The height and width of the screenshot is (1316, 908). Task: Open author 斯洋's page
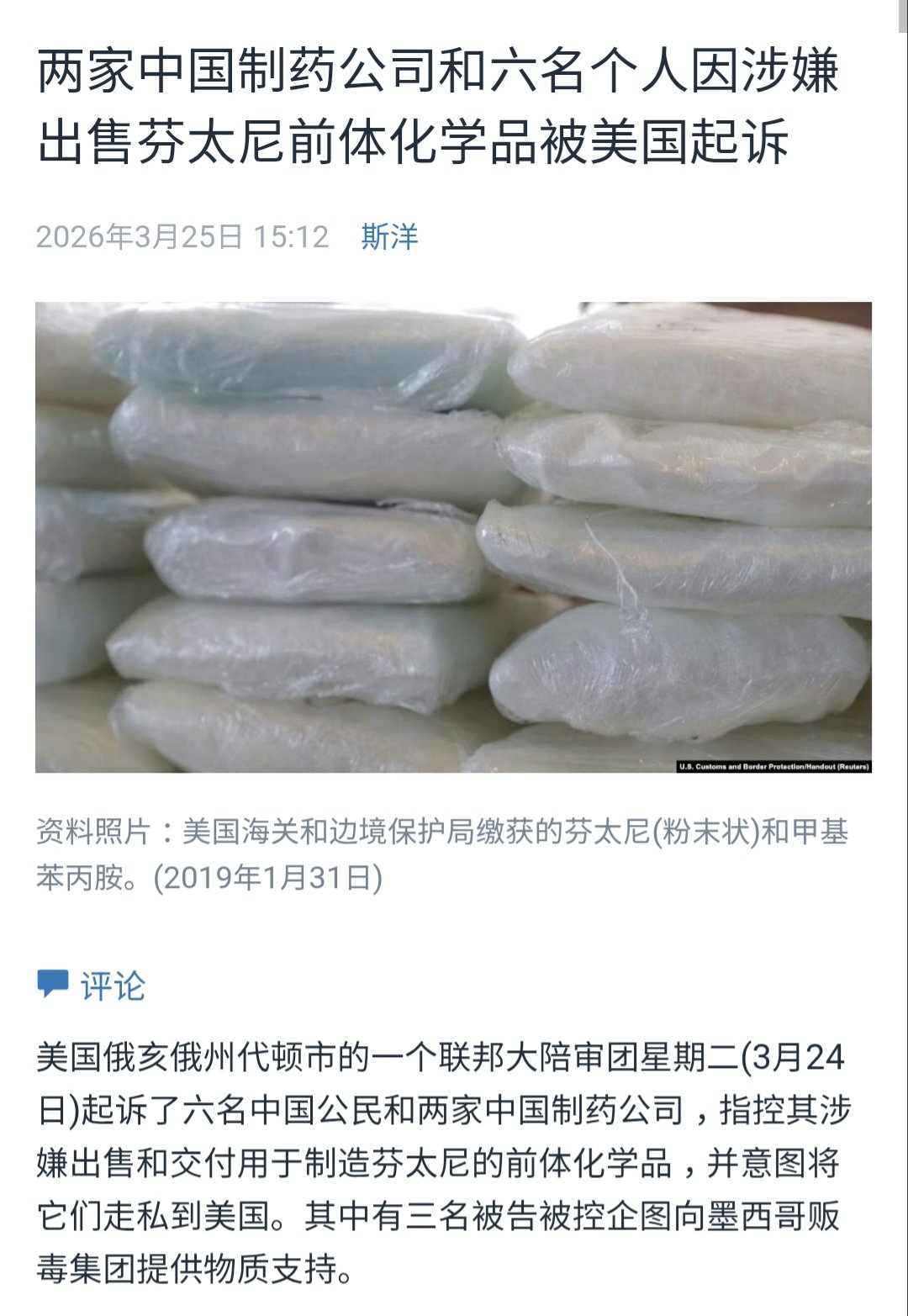pos(389,237)
